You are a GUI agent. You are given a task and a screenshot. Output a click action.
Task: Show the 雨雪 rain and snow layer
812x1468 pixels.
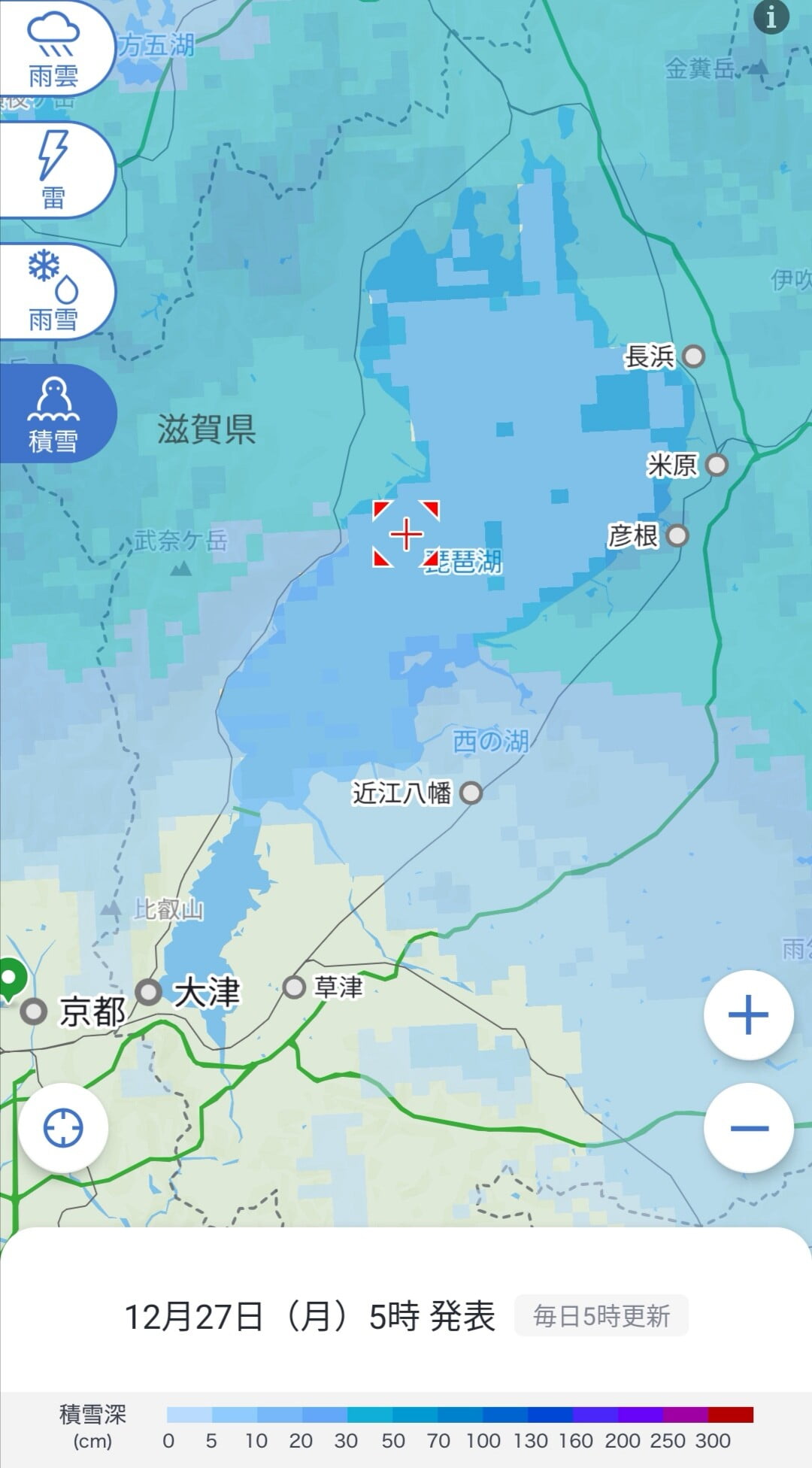click(x=53, y=292)
